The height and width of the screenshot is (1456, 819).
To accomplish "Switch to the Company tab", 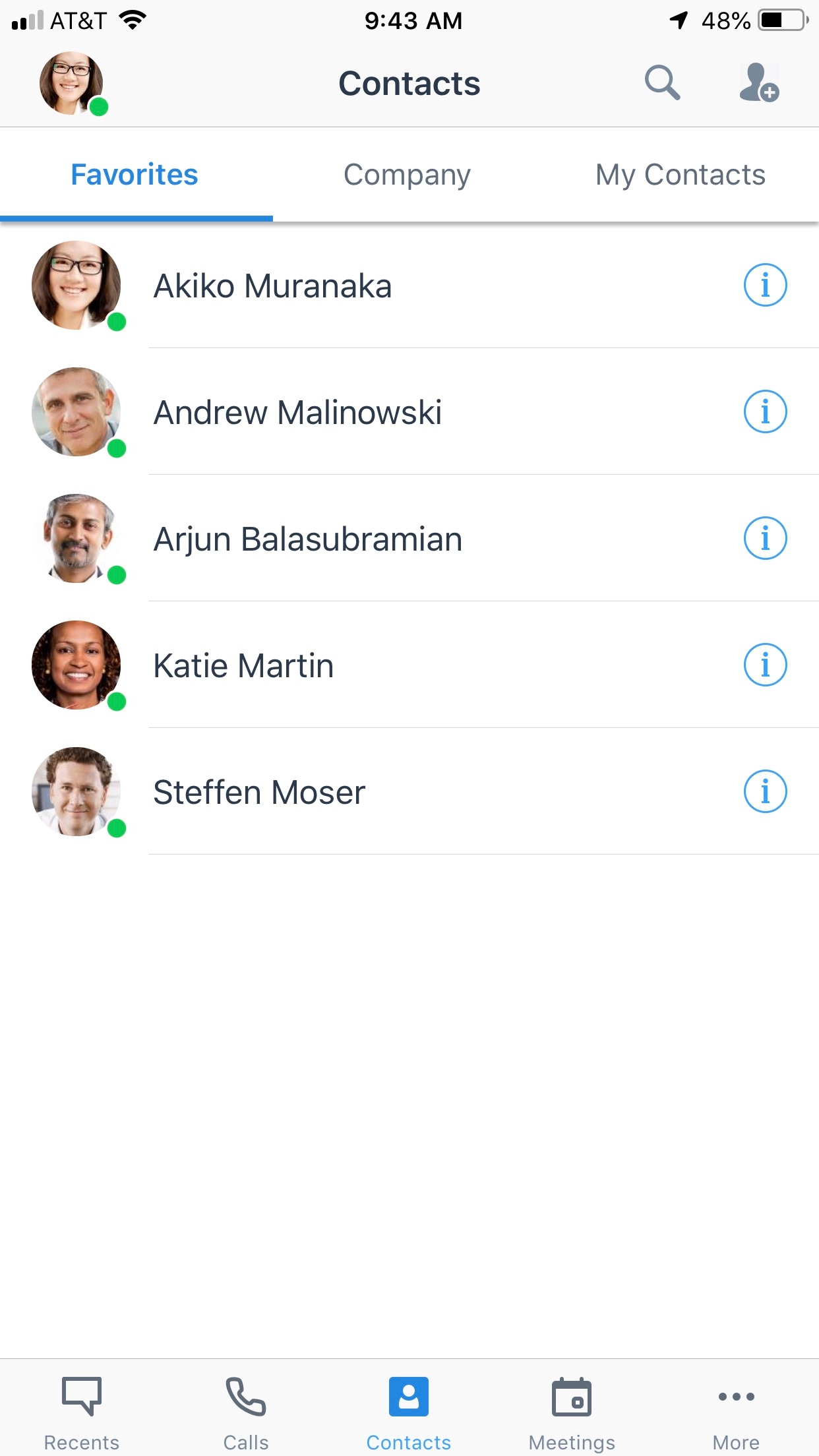I will click(407, 175).
